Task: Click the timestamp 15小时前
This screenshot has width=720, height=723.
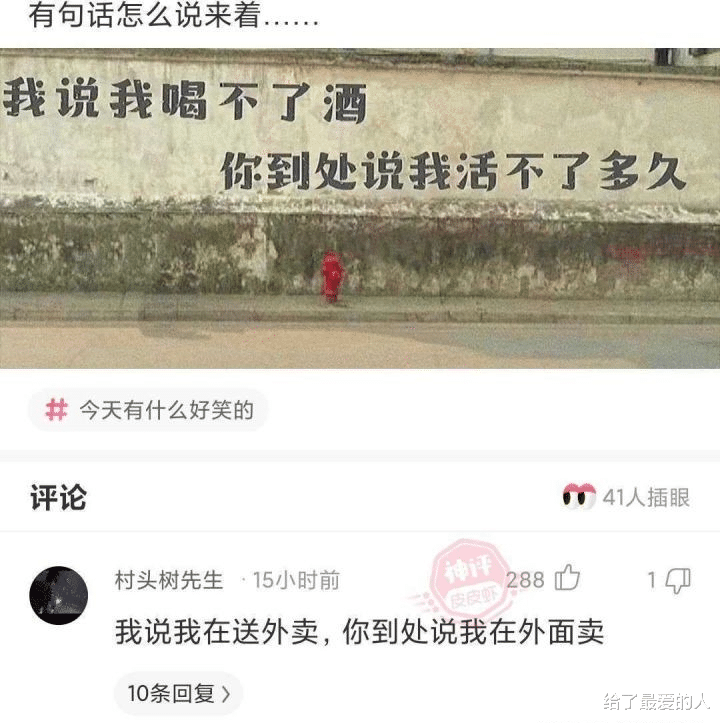Action: click(x=294, y=580)
